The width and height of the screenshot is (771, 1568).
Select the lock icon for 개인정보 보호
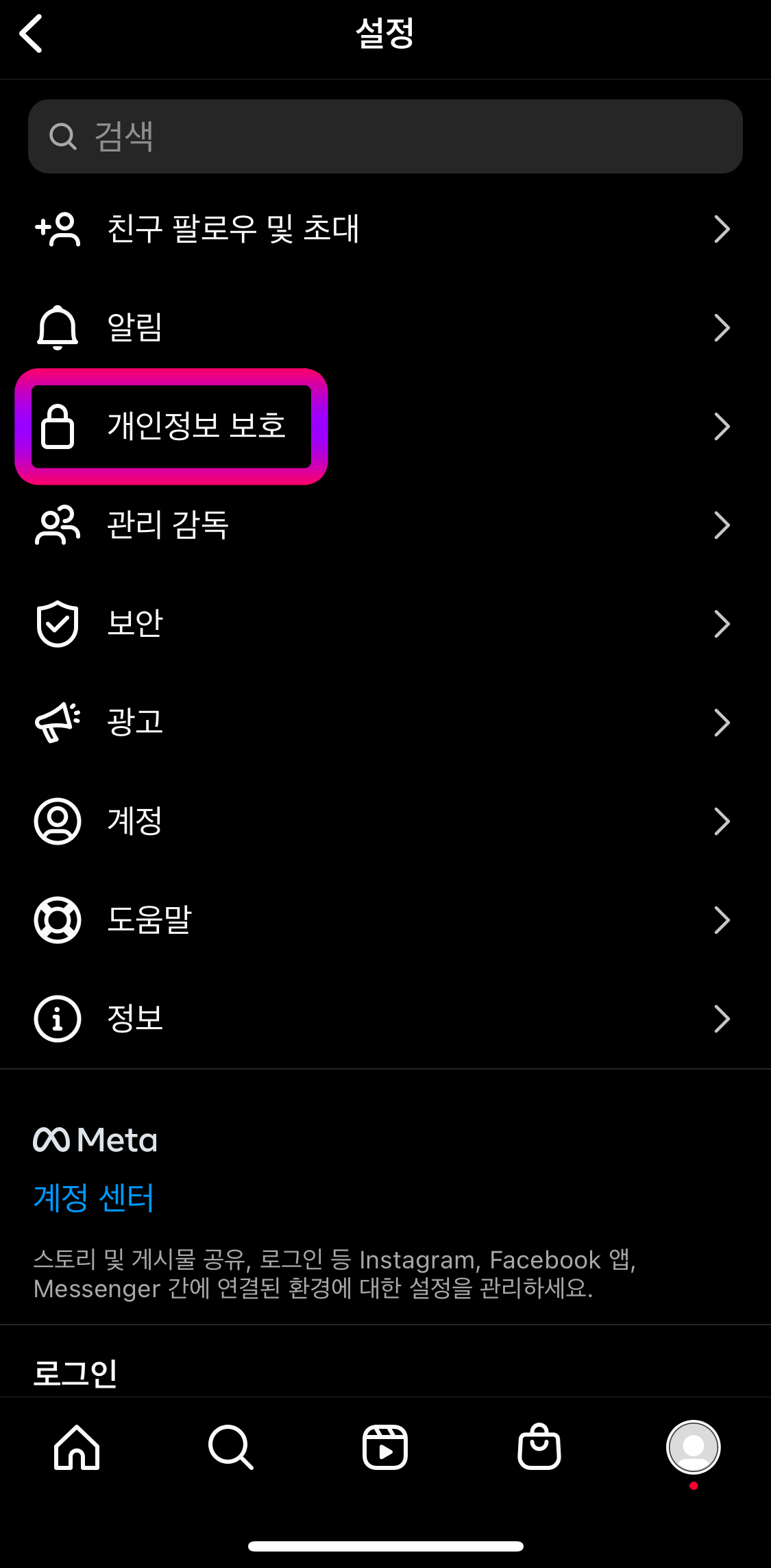pyautogui.click(x=58, y=426)
